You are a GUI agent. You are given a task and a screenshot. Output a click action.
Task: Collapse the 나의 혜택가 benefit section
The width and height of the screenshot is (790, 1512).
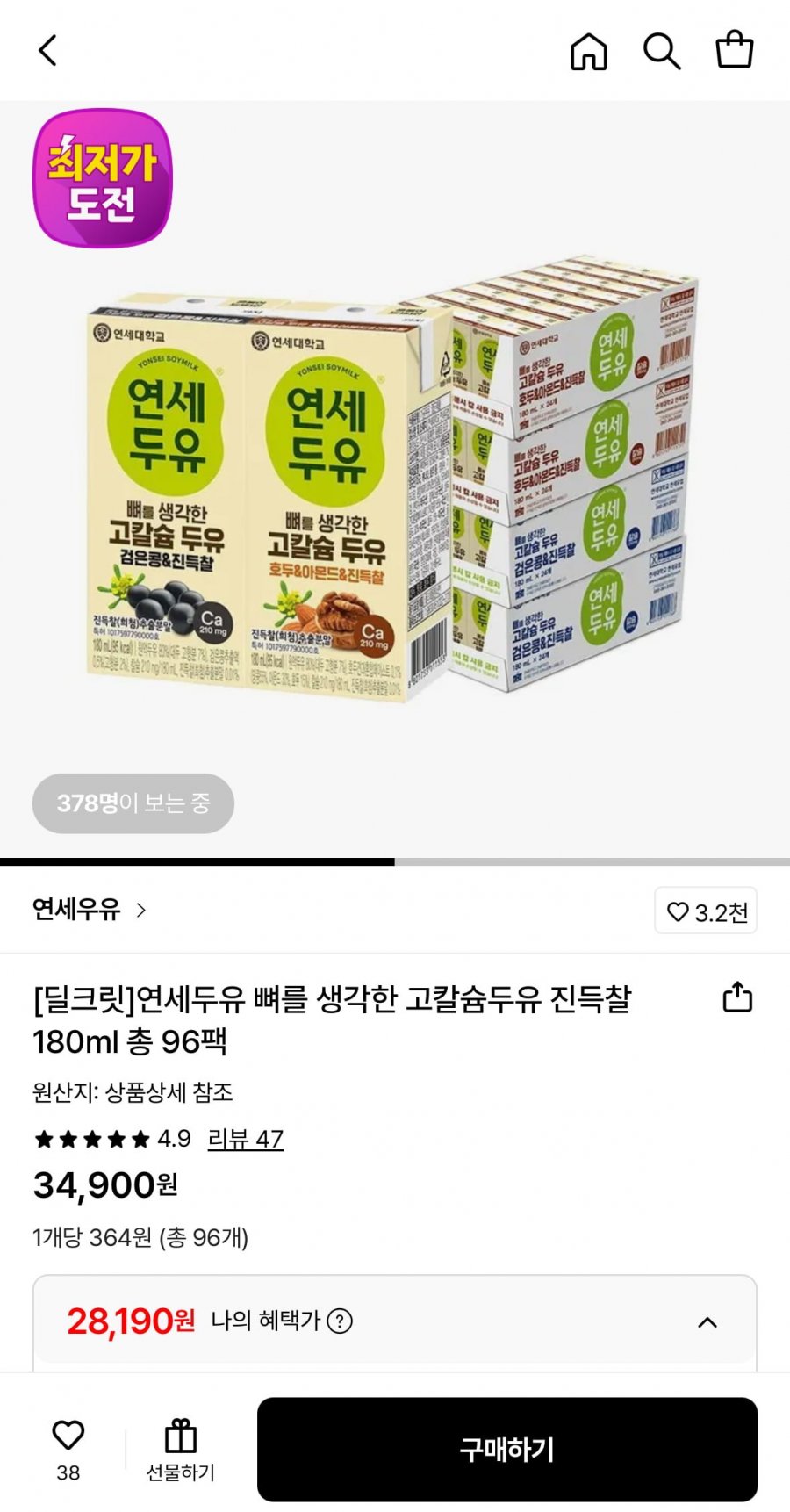coord(707,1321)
